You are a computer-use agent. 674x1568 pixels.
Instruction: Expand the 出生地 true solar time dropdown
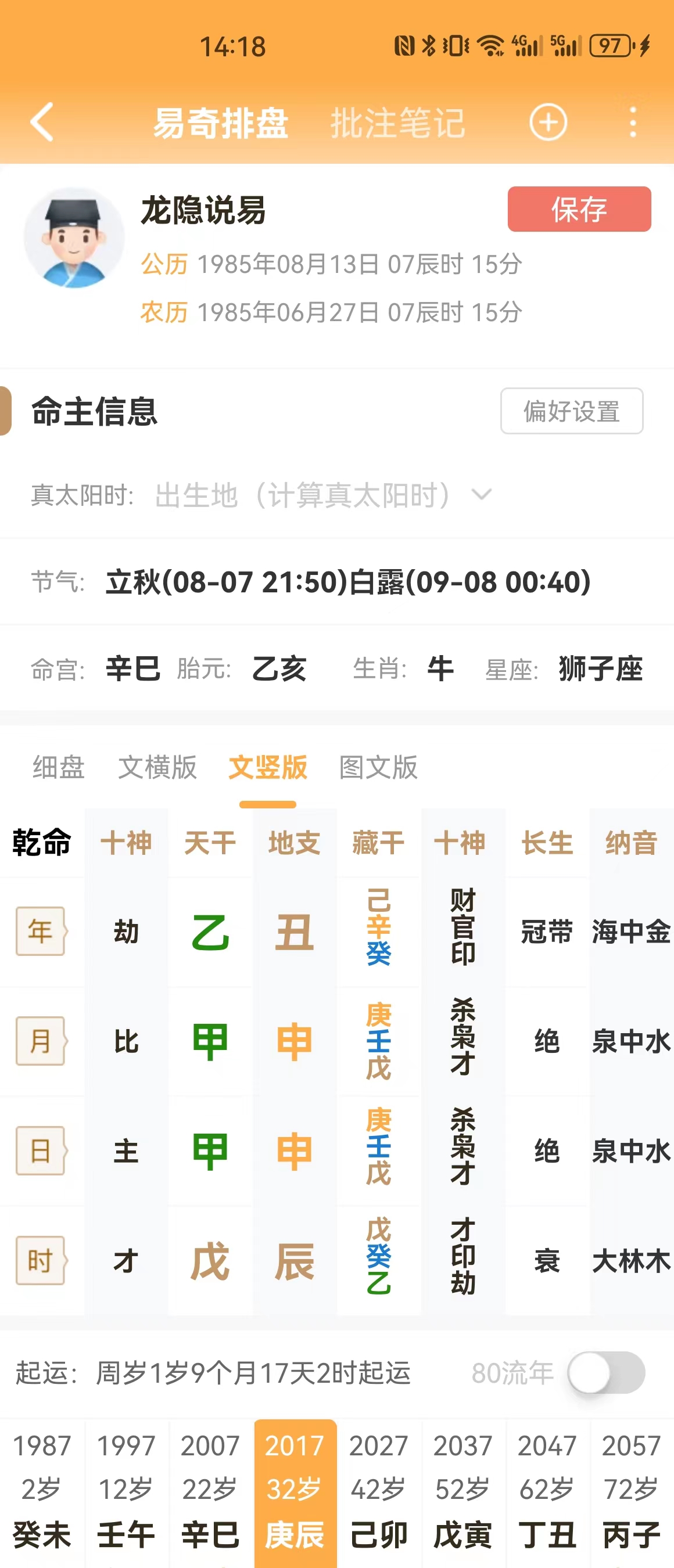(322, 495)
